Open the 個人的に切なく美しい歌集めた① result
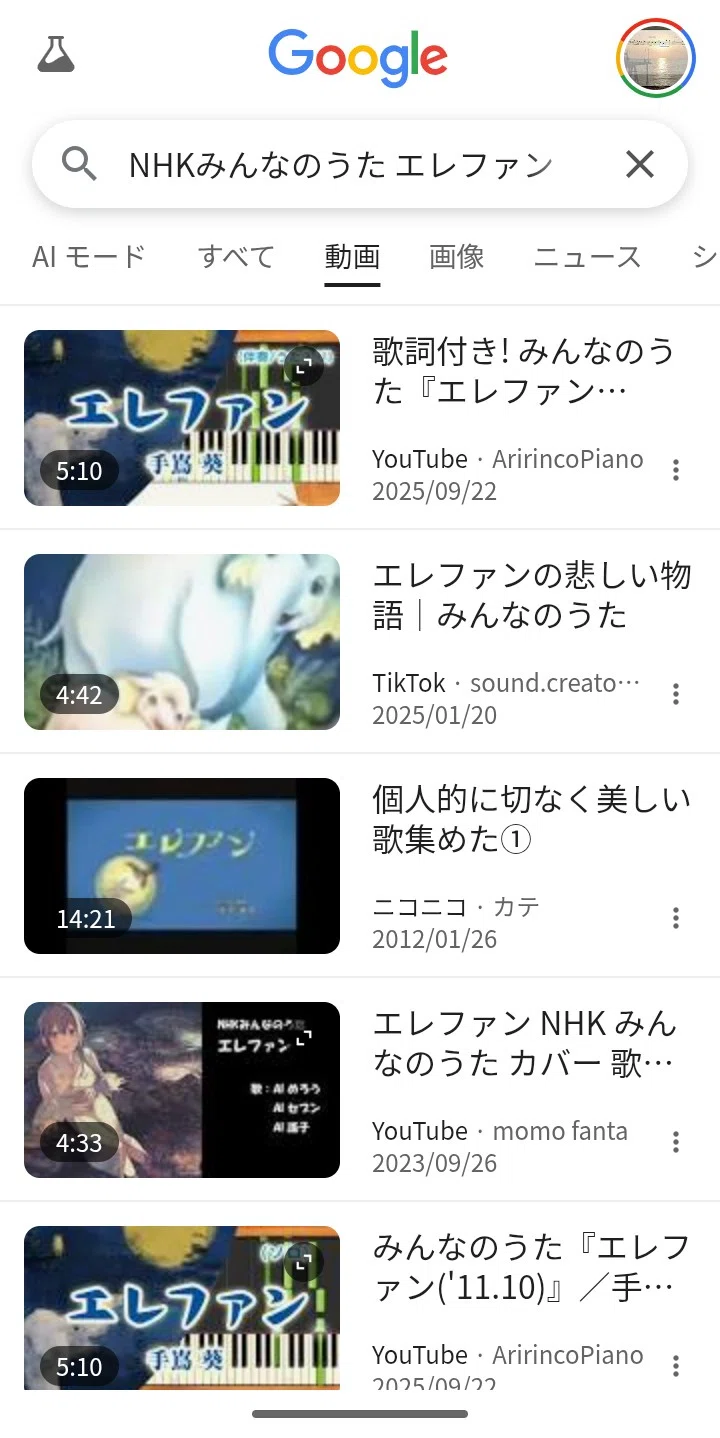Image resolution: width=720 pixels, height=1438 pixels. (x=532, y=819)
